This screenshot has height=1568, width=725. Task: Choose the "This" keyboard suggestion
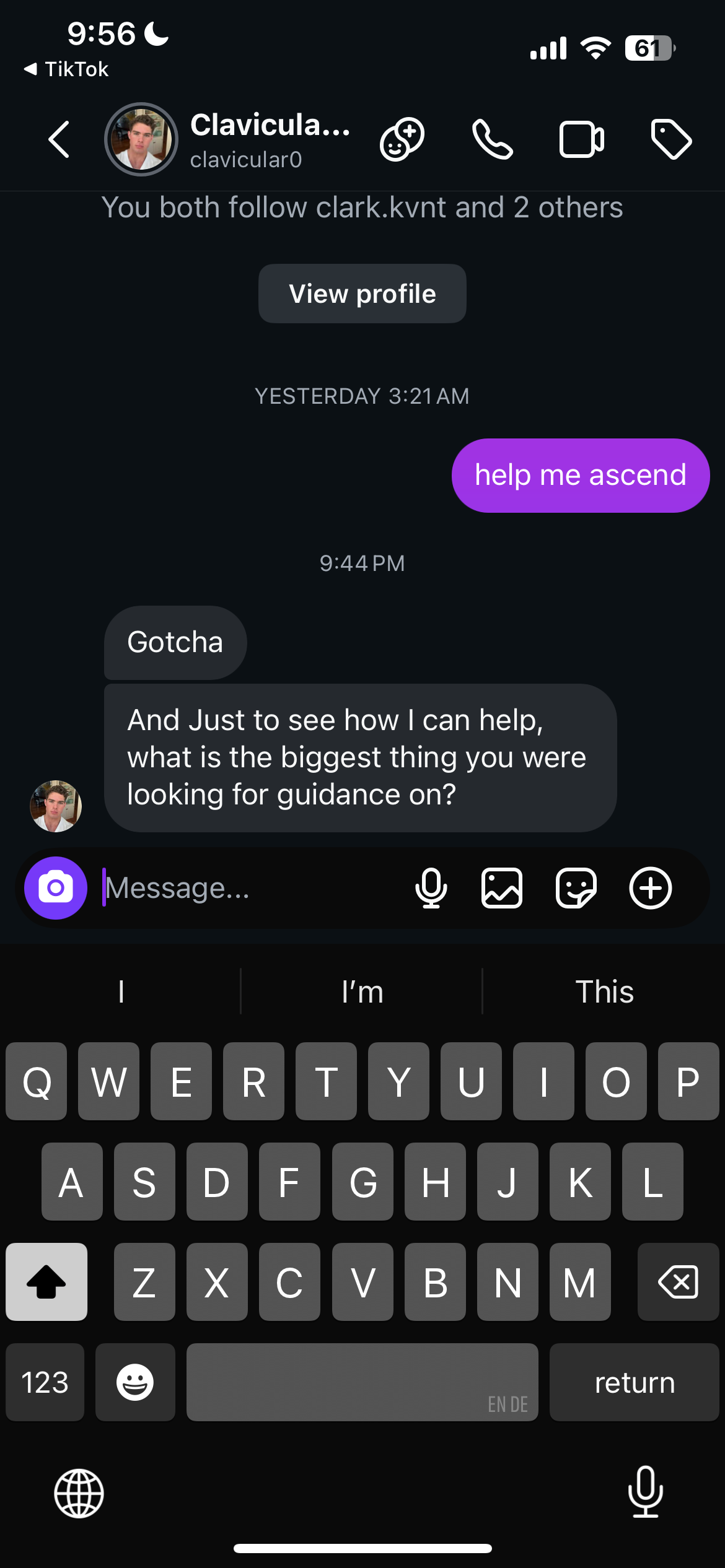604,992
